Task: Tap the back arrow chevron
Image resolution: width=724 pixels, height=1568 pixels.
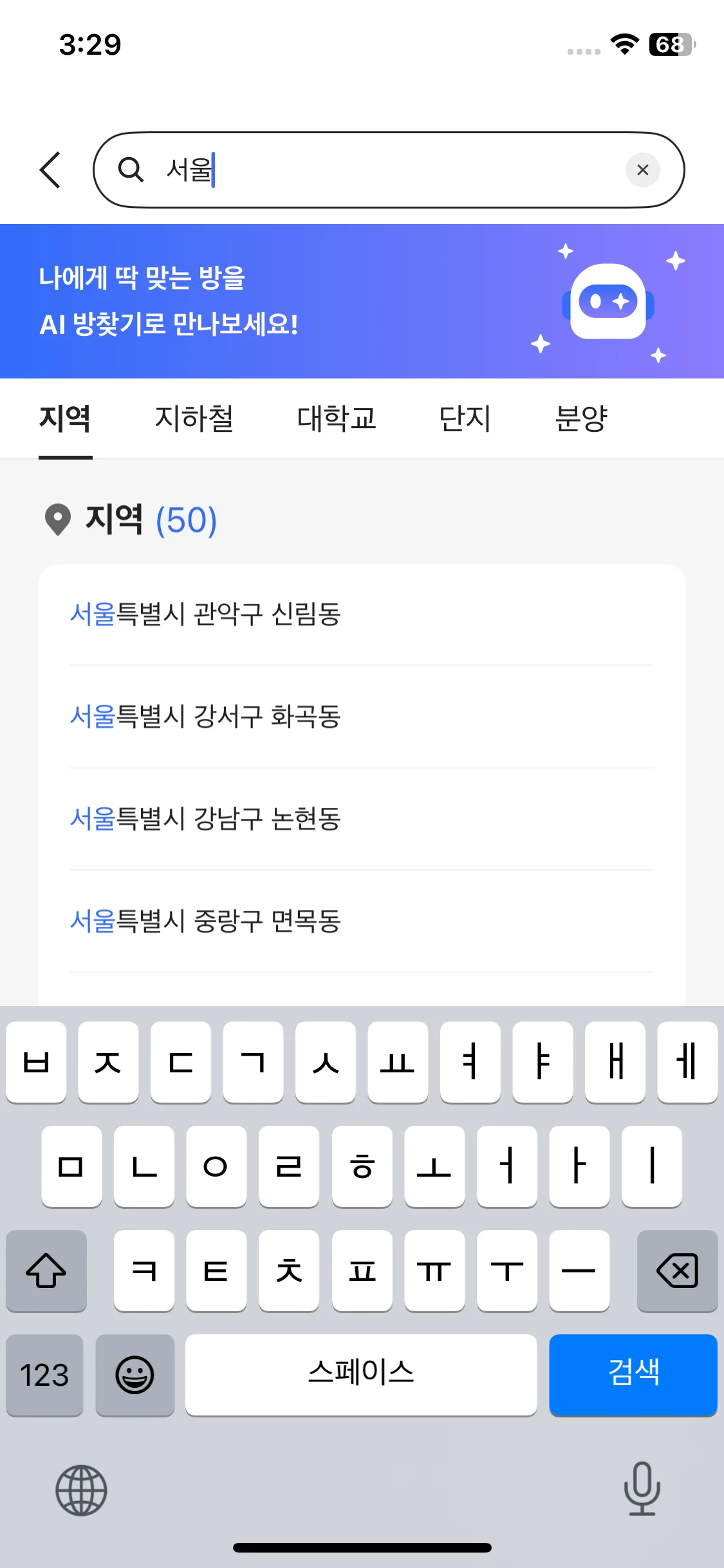Action: tap(51, 169)
